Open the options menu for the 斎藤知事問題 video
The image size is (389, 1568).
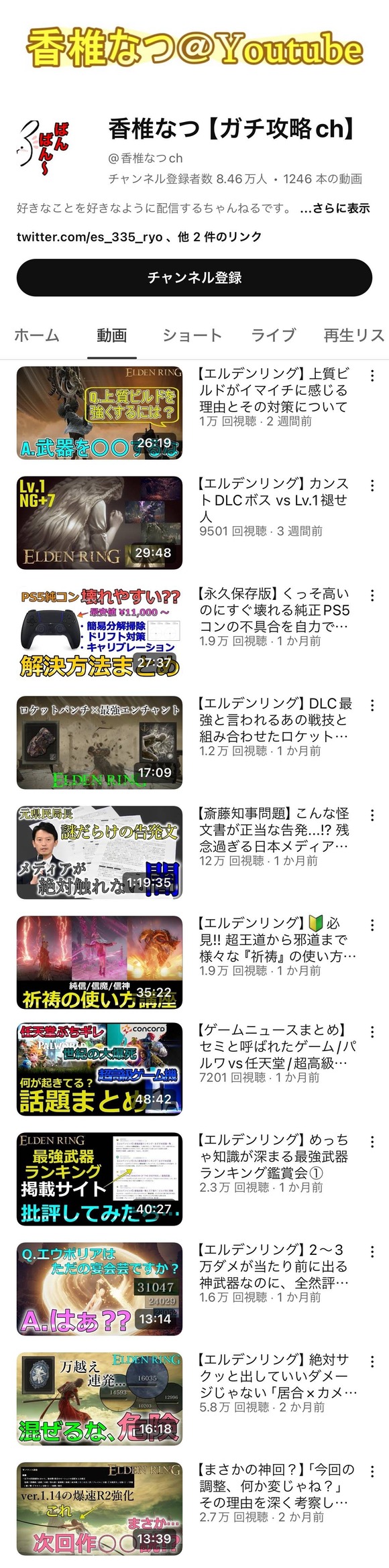(372, 815)
